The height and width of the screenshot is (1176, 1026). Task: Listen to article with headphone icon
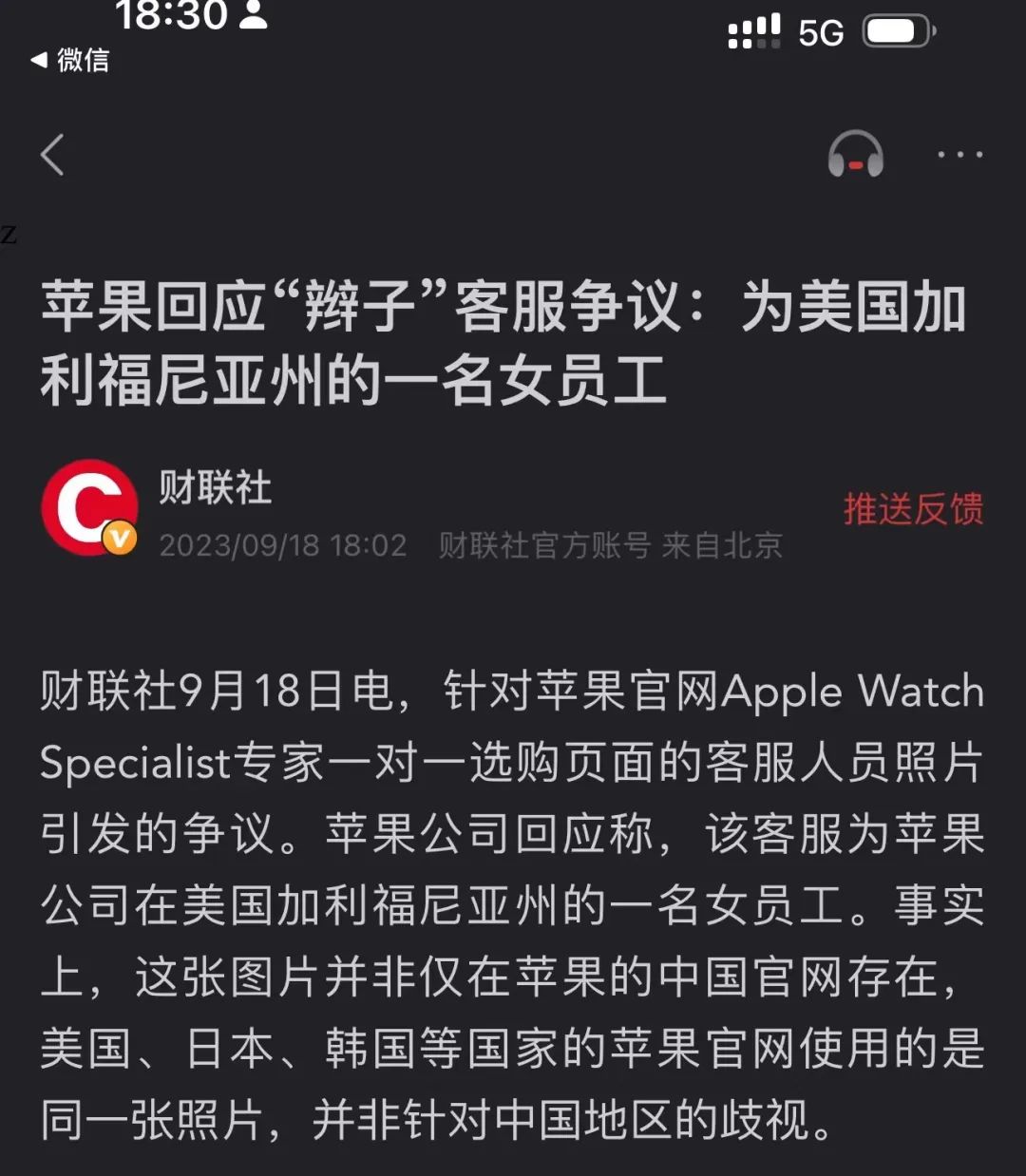(x=855, y=155)
